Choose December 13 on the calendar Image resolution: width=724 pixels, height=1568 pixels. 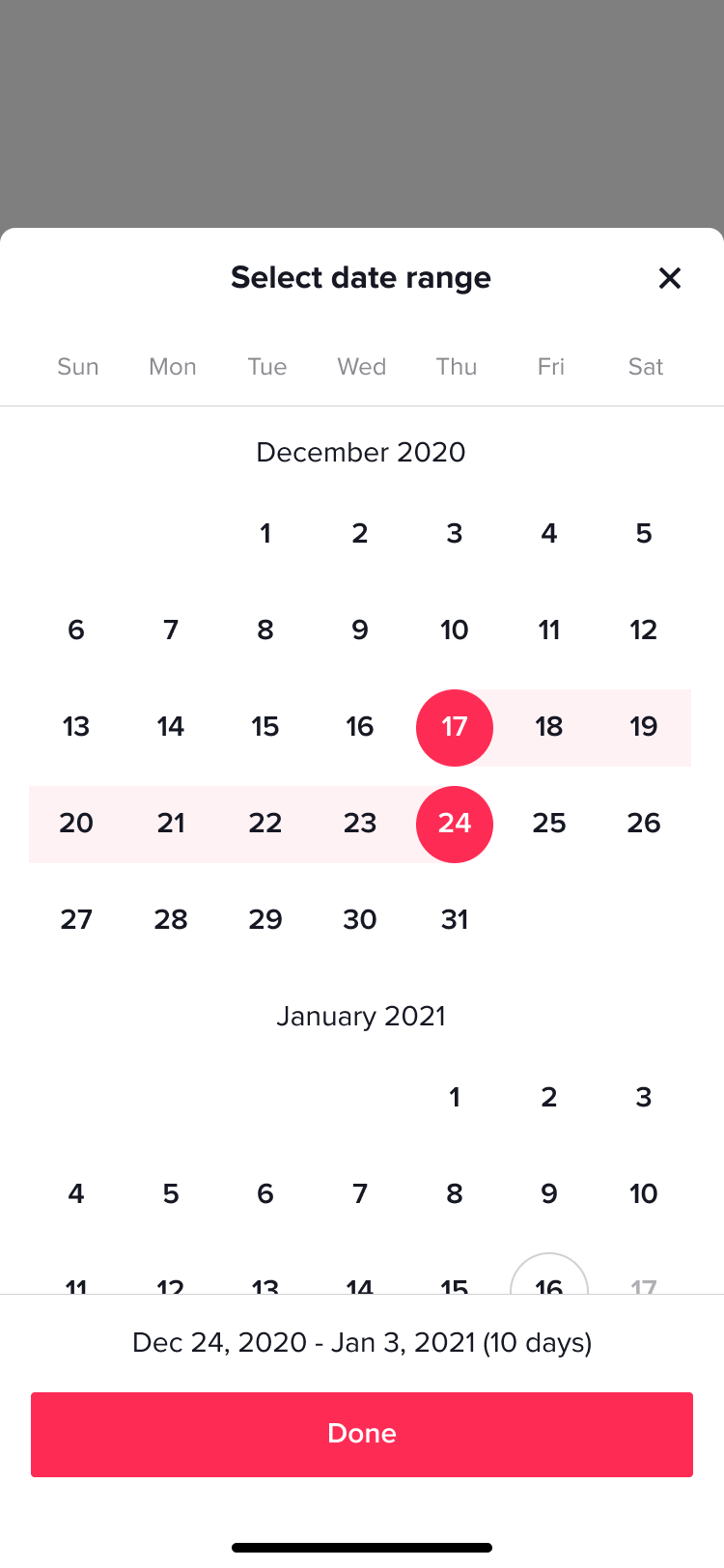click(x=76, y=727)
